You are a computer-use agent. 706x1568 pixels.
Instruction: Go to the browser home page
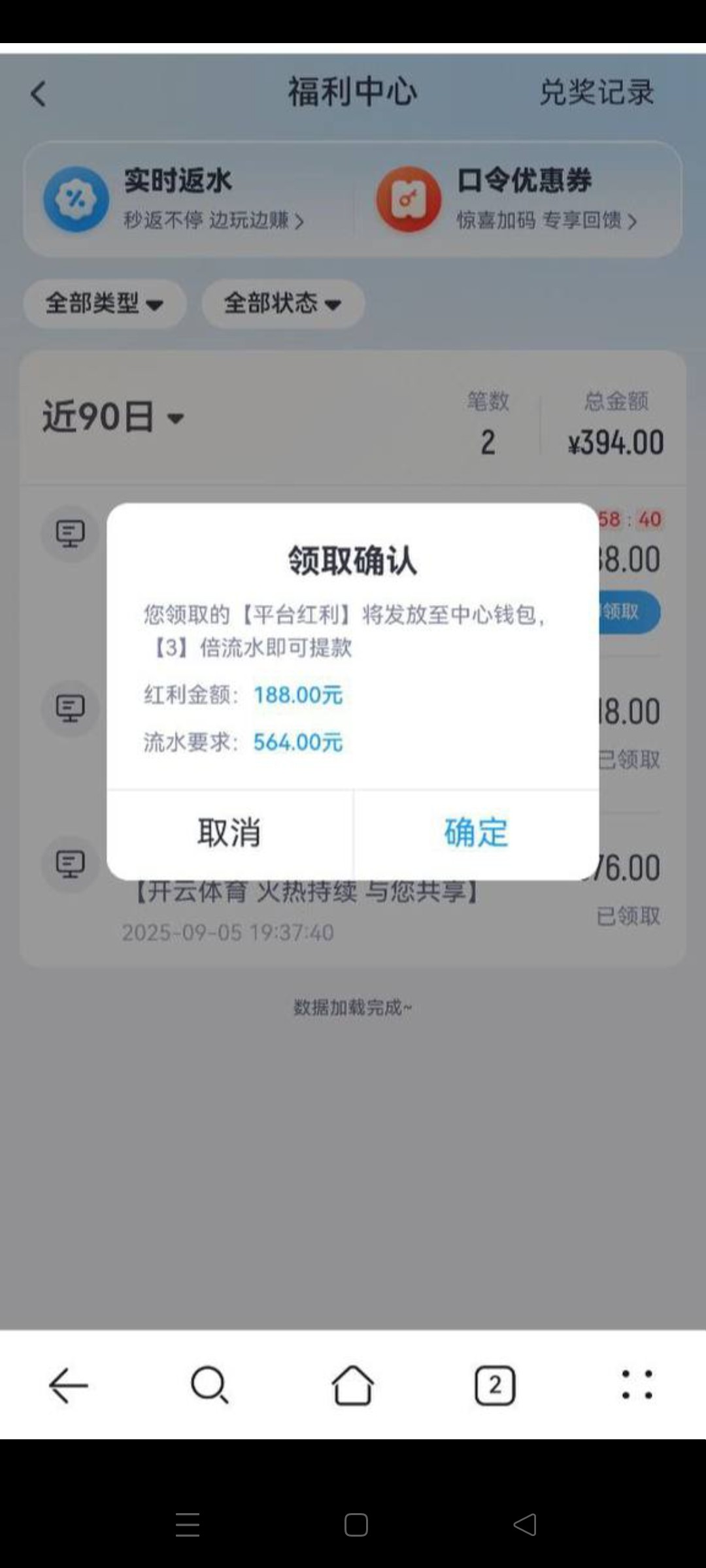352,1385
